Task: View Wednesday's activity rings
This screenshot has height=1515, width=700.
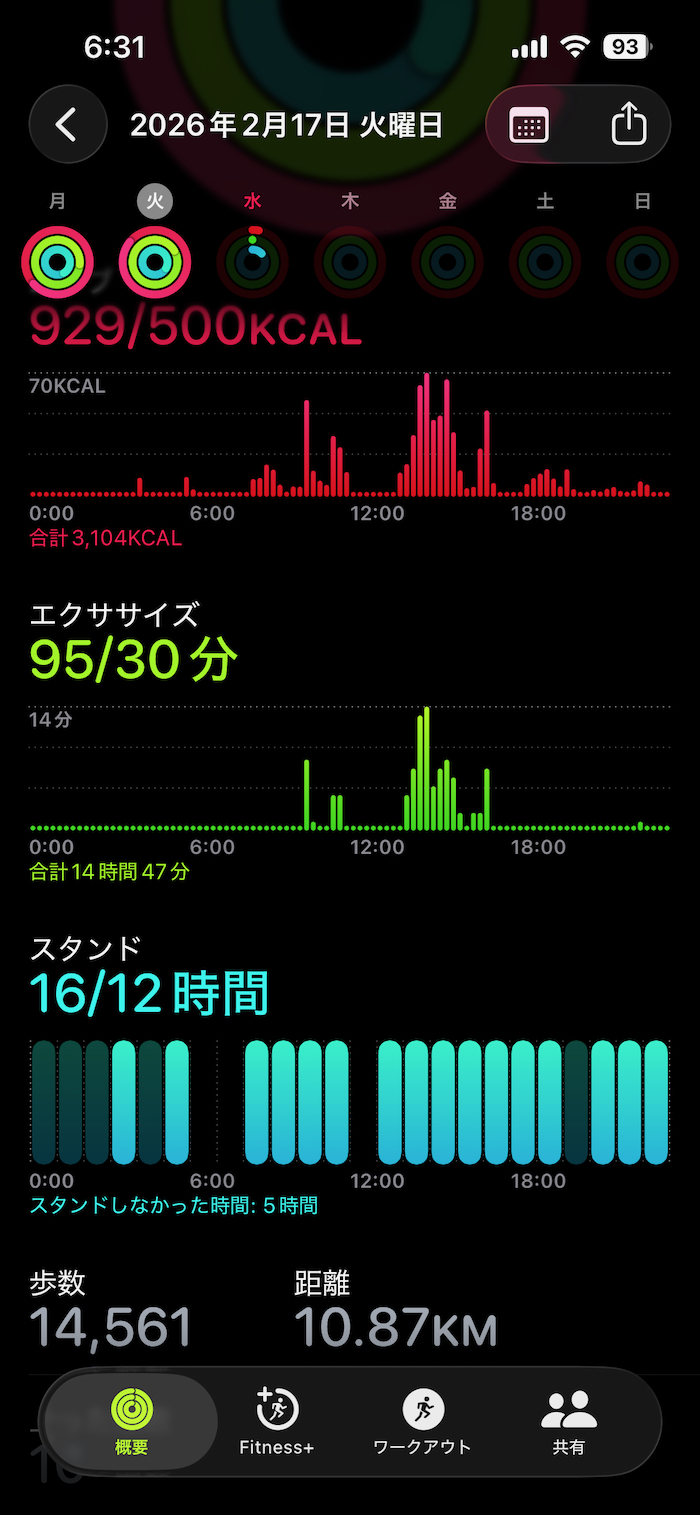Action: click(x=252, y=262)
